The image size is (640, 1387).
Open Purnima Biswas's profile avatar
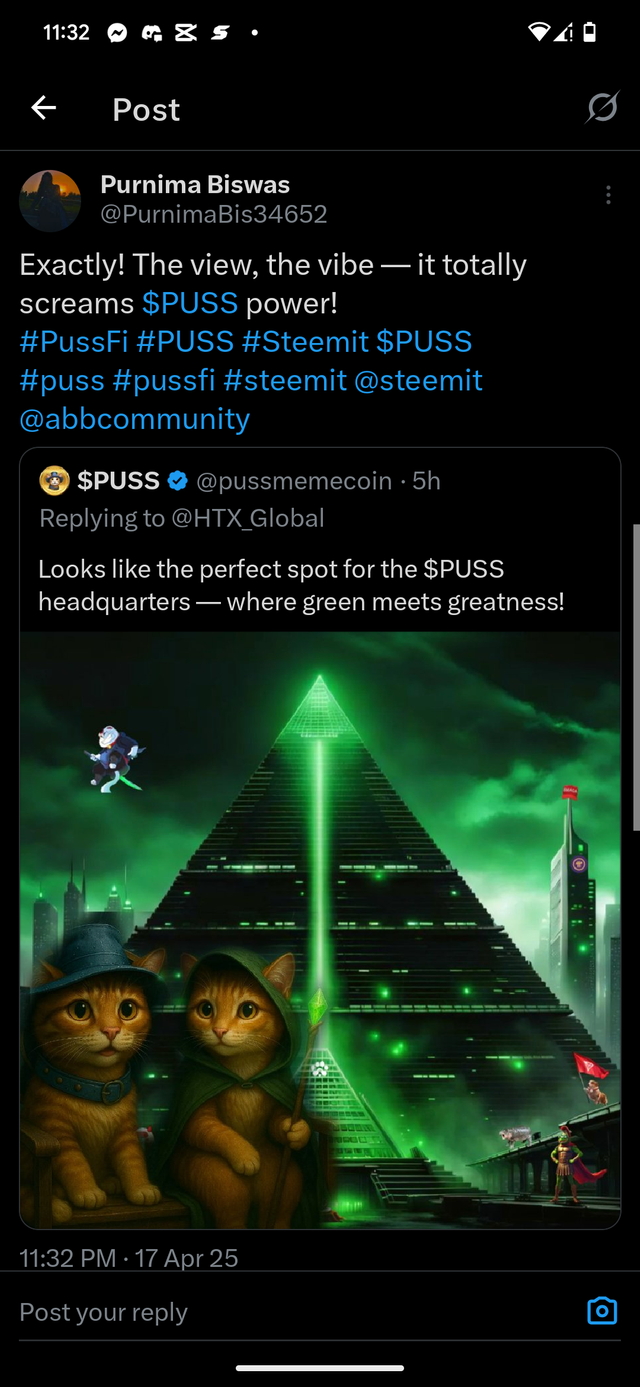[x=50, y=200]
